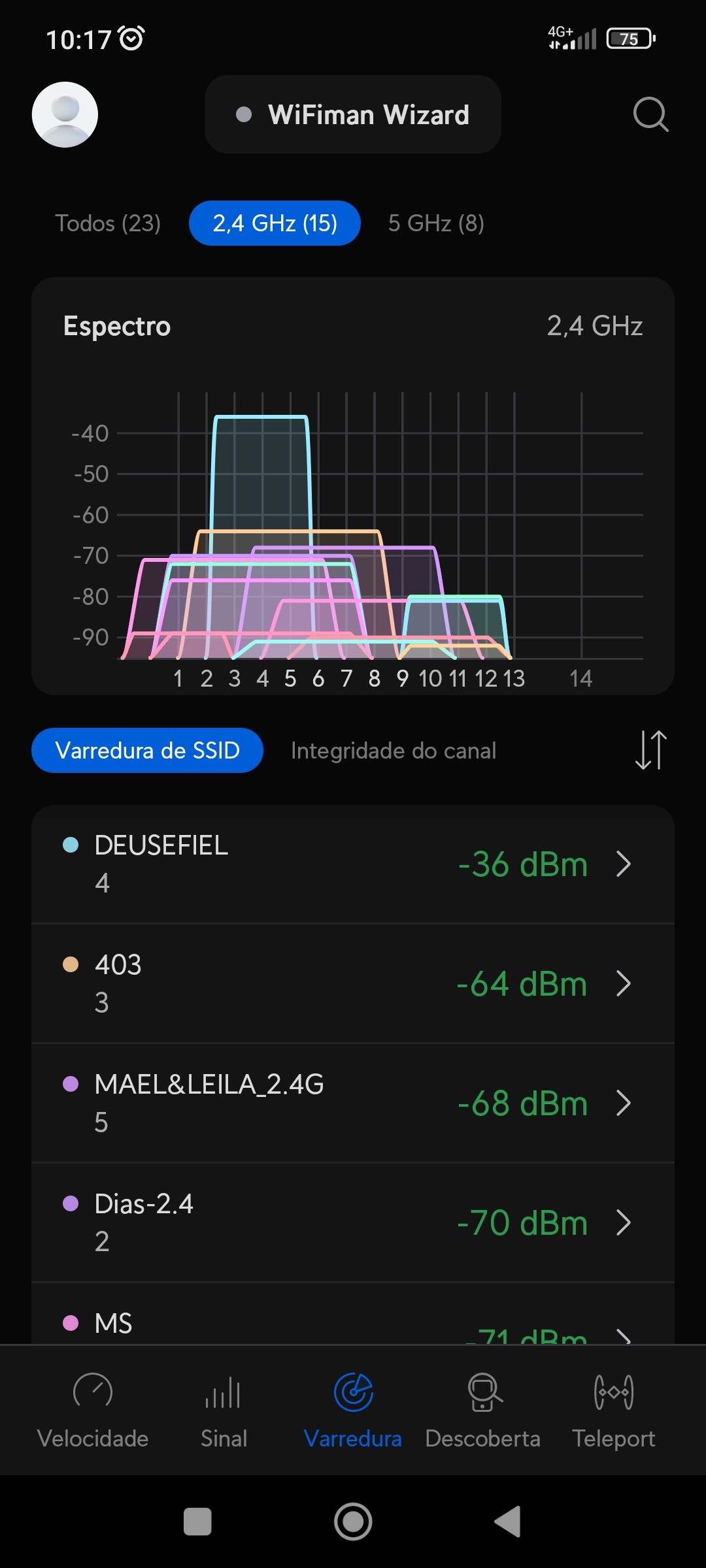The width and height of the screenshot is (706, 1568).
Task: Tap the WiFiman Wizard button
Action: tap(352, 114)
